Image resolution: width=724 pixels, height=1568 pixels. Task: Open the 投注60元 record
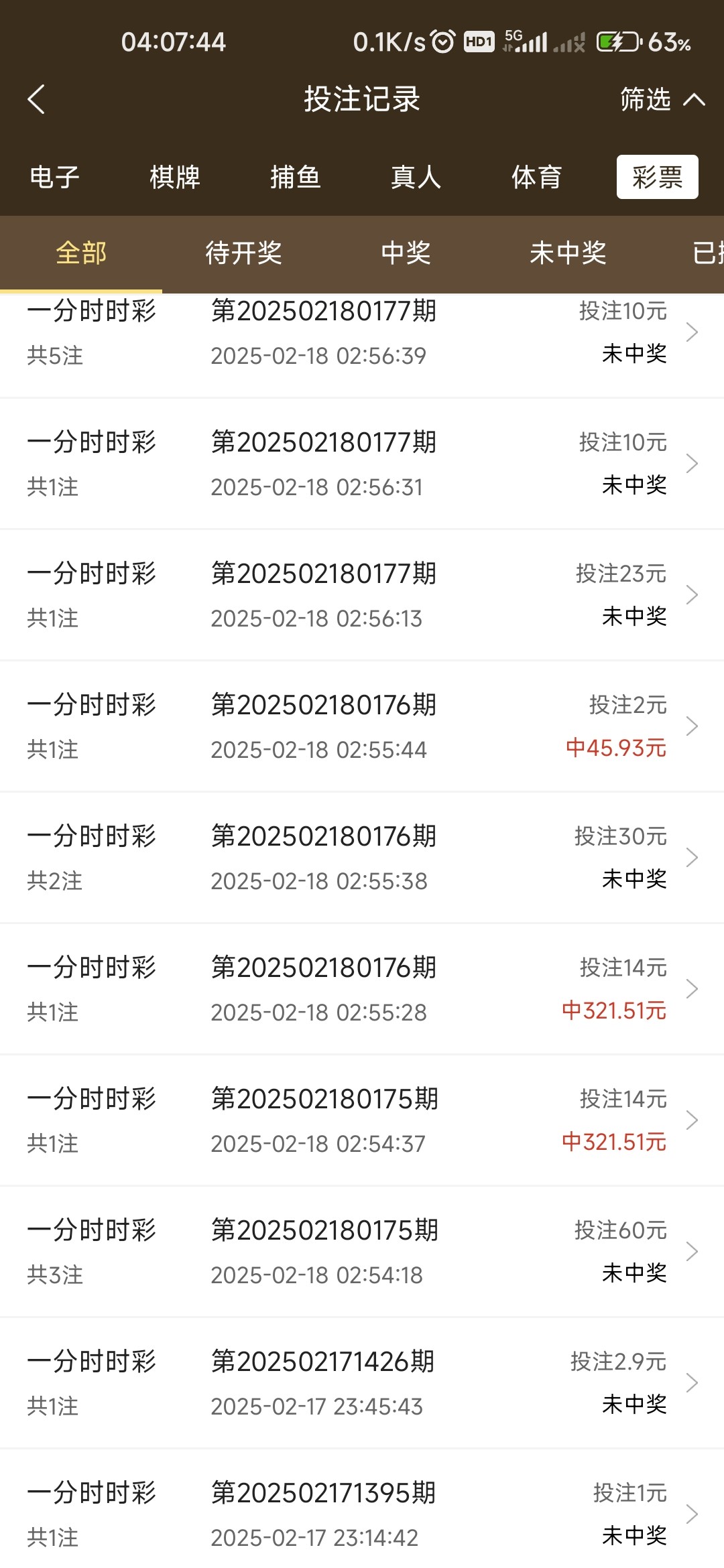362,1252
